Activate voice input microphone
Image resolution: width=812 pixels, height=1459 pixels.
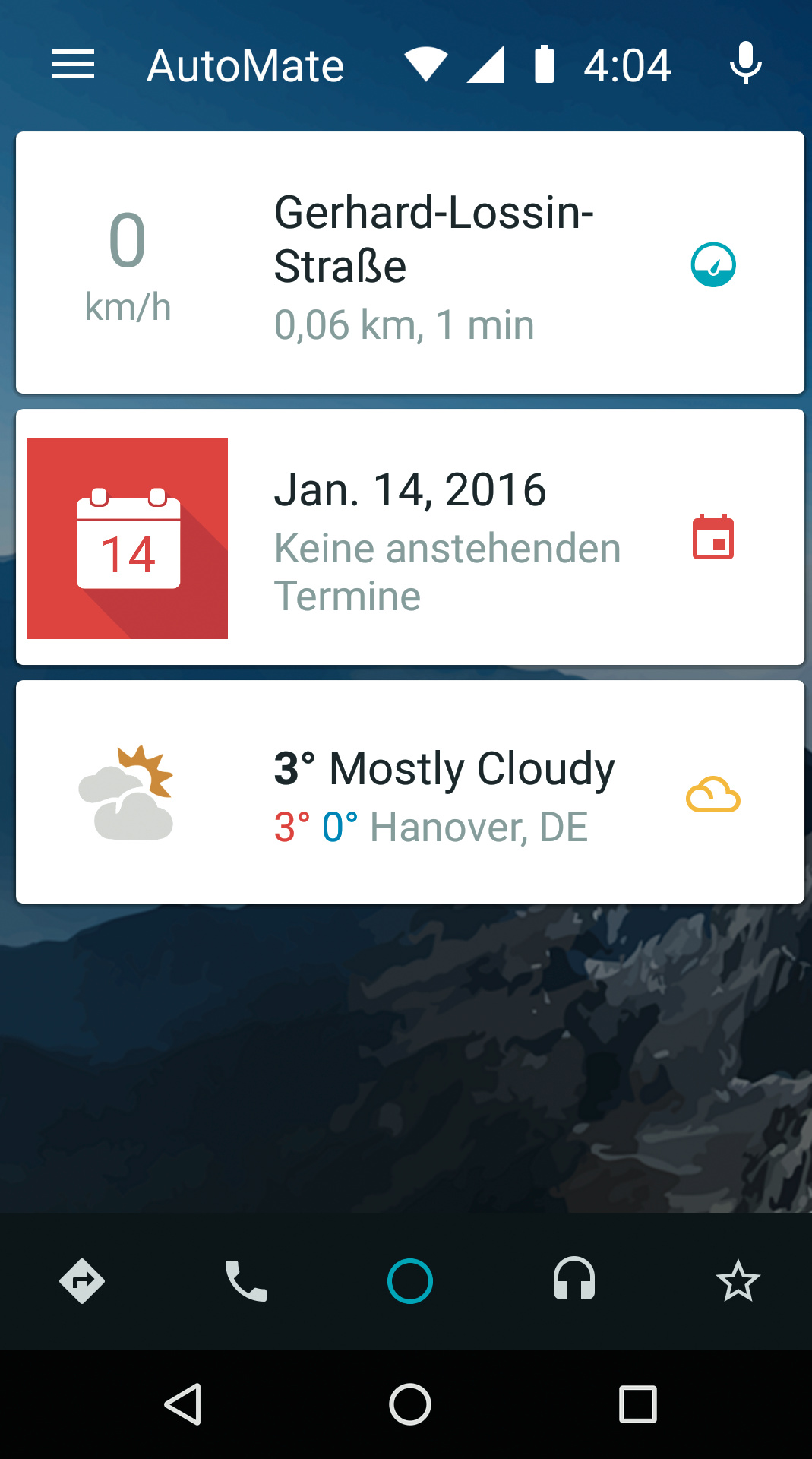[x=745, y=65]
